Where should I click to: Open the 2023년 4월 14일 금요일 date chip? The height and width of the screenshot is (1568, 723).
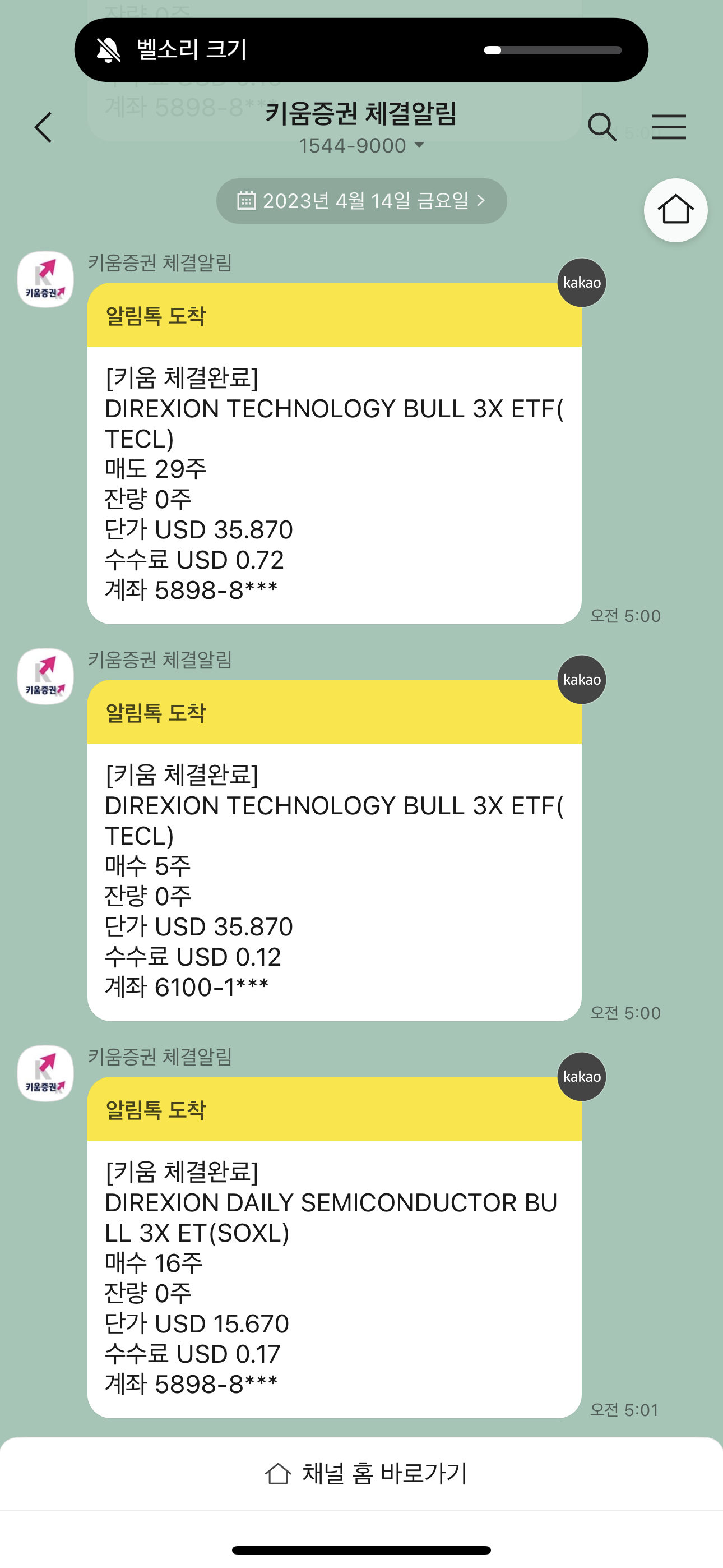[x=361, y=201]
